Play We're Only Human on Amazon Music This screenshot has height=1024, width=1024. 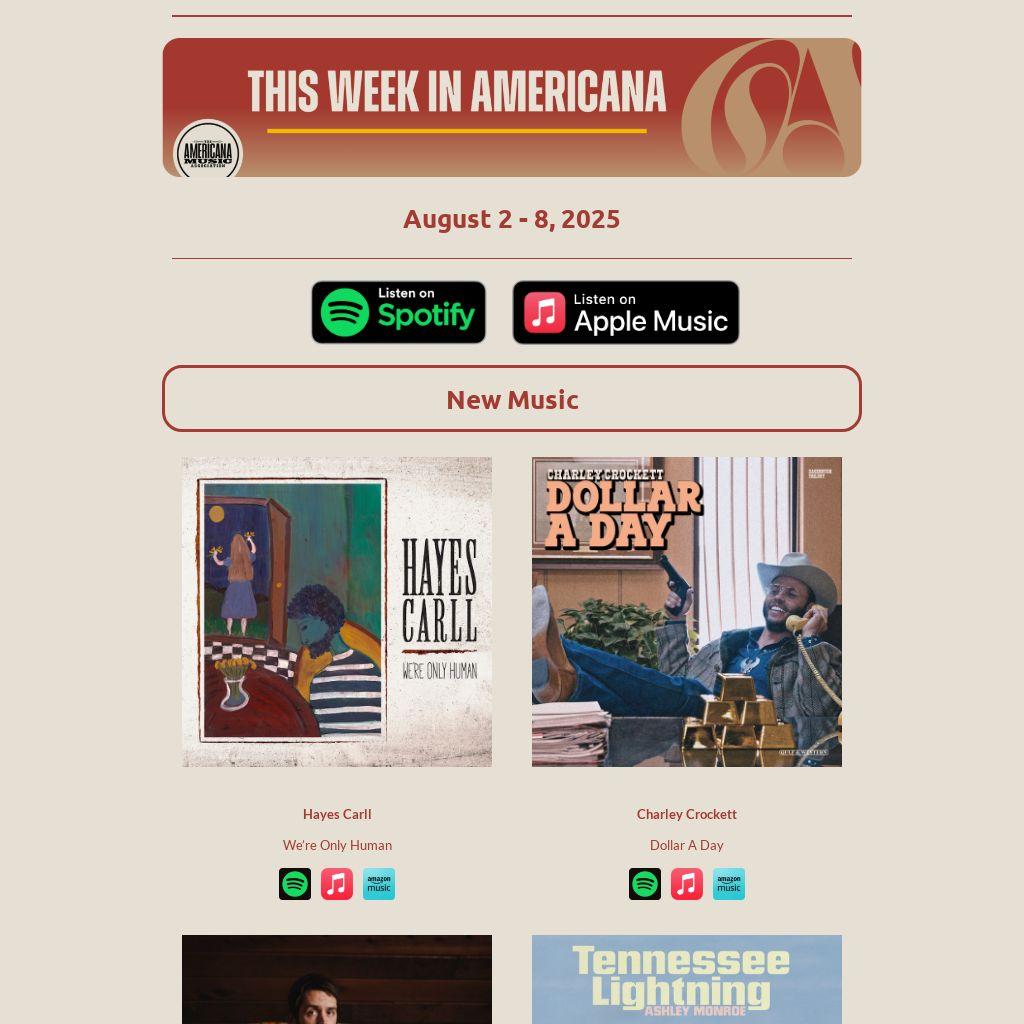click(x=379, y=884)
